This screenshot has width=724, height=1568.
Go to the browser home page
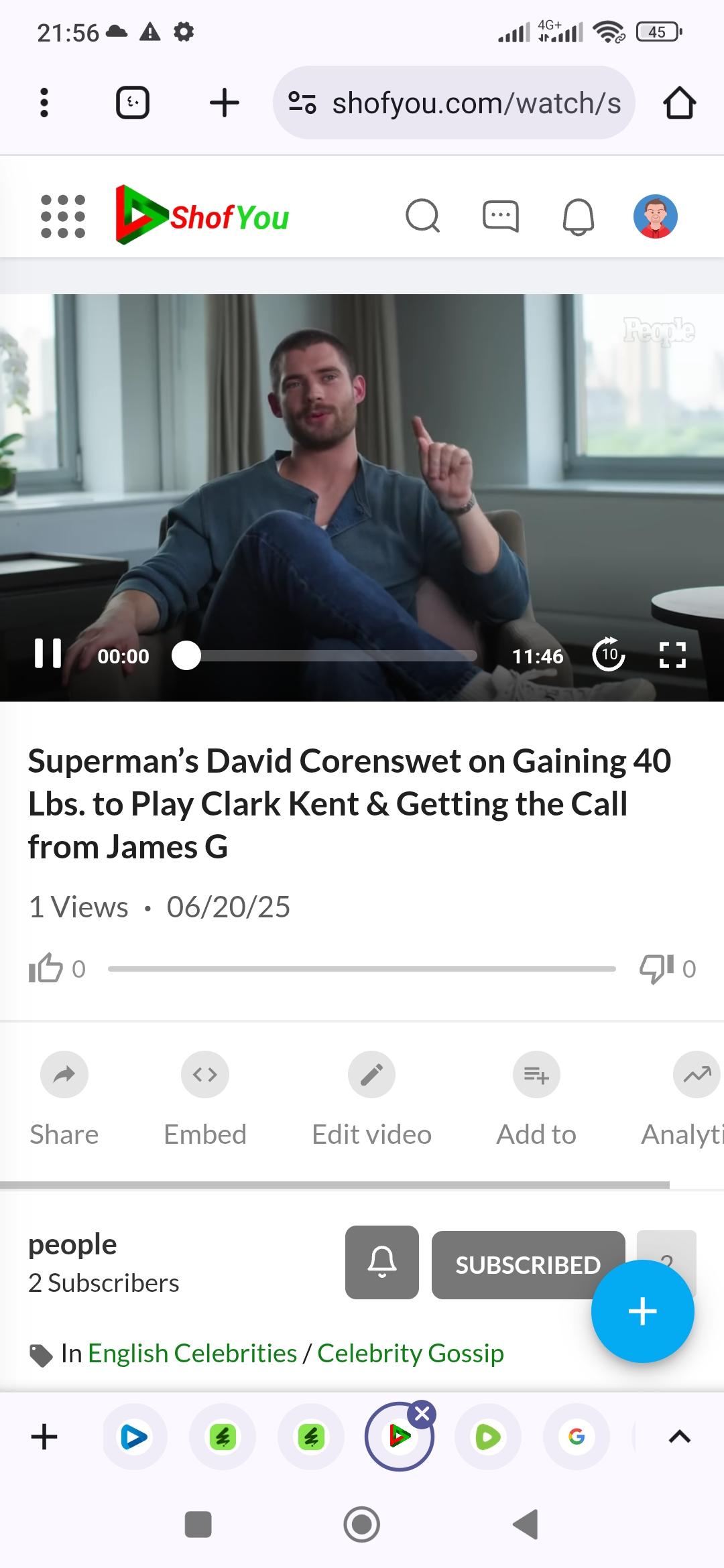click(x=679, y=103)
